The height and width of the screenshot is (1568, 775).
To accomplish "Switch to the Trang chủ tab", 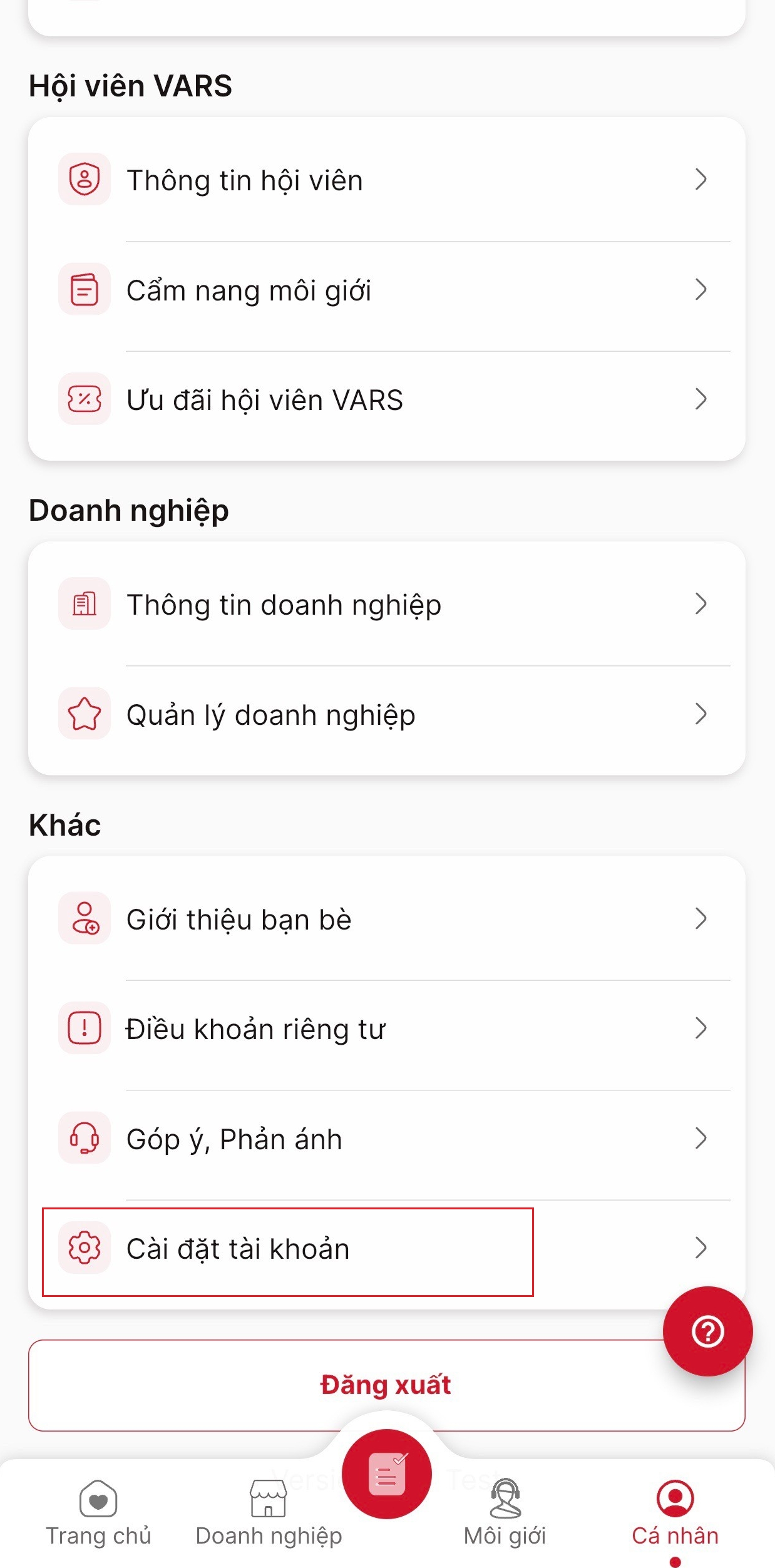I will [x=98, y=1512].
